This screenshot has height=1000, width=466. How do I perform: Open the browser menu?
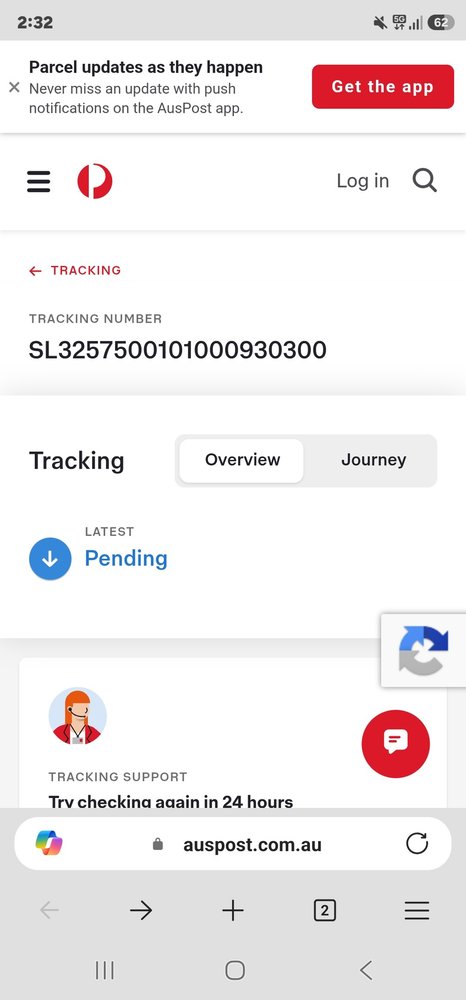point(417,911)
